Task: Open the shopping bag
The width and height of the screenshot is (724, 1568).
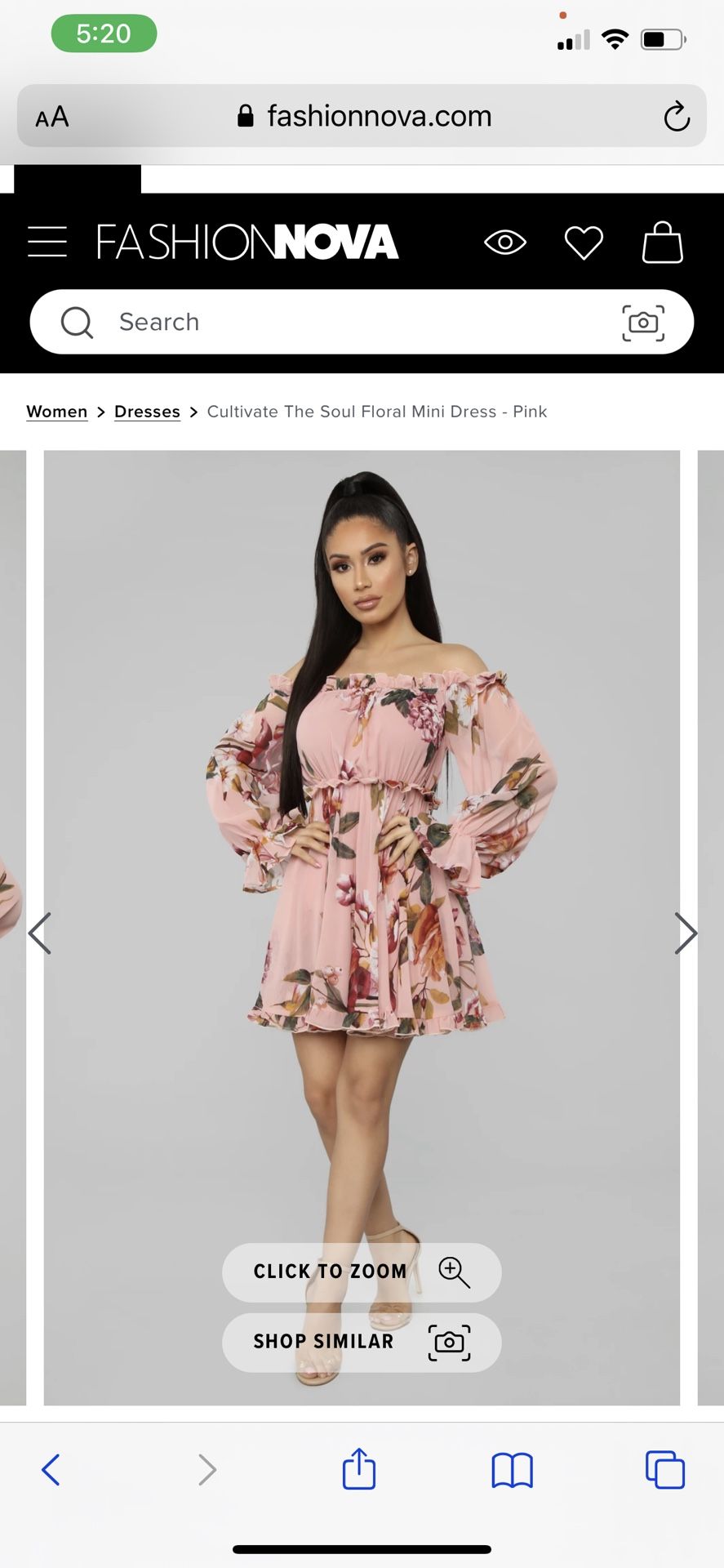Action: tap(662, 243)
